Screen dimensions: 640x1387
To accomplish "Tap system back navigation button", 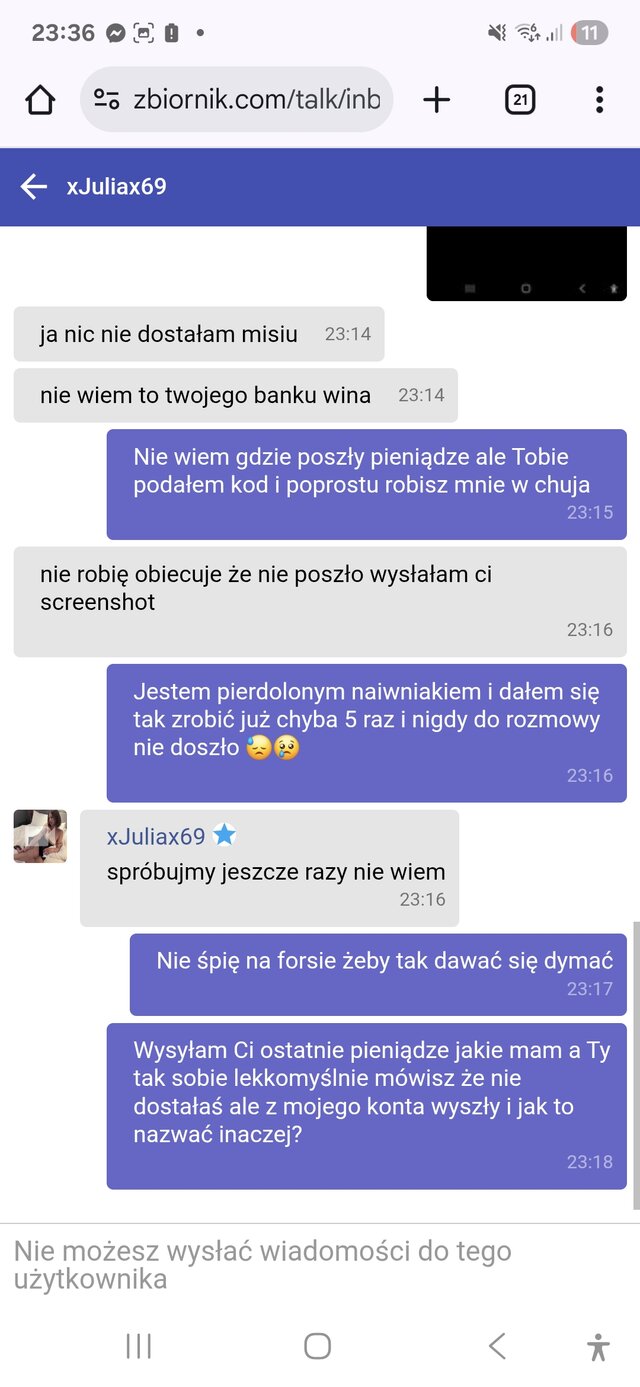I will (497, 1346).
